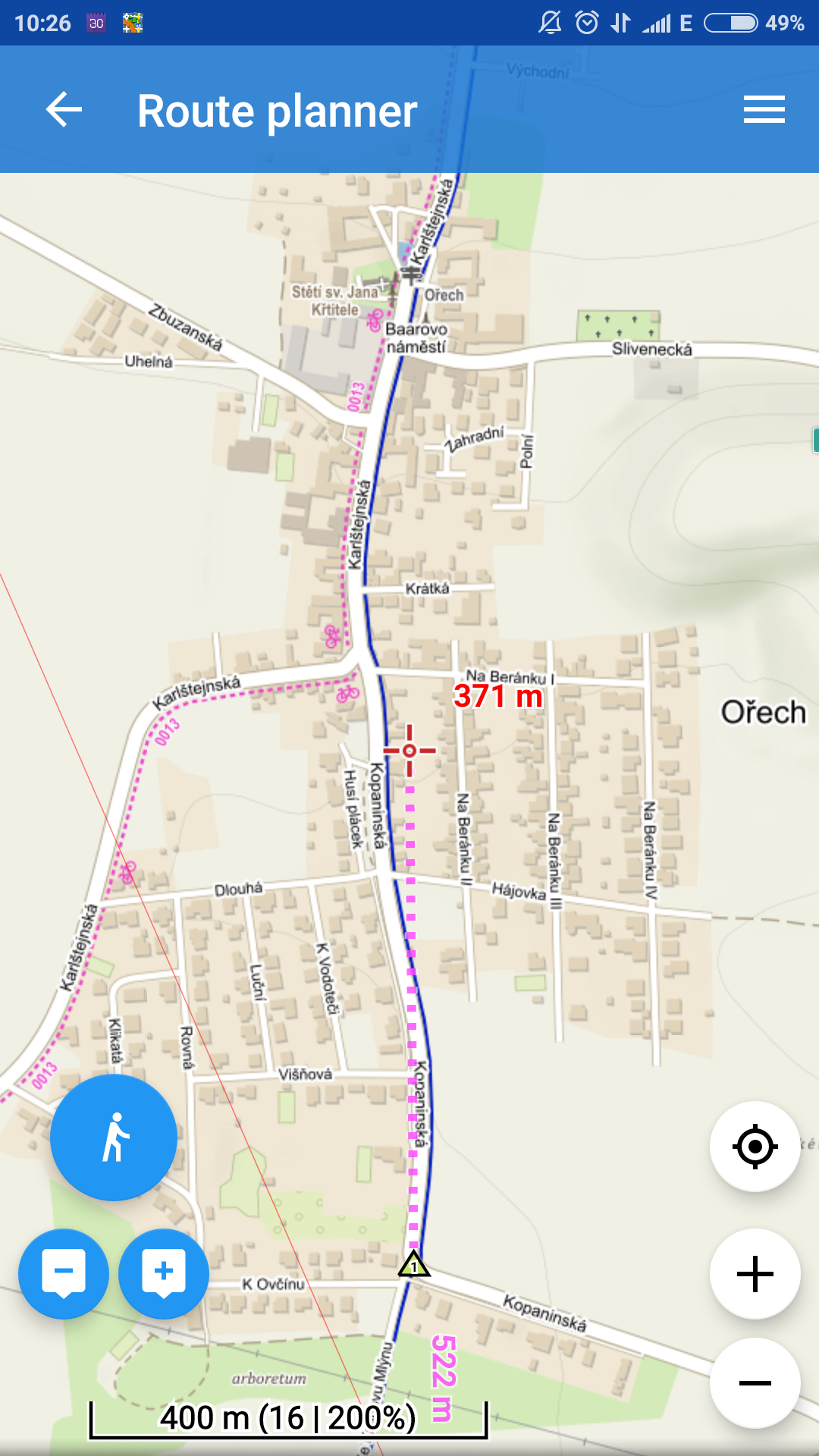
Task: Open the hamburger menu
Action: pyautogui.click(x=764, y=110)
